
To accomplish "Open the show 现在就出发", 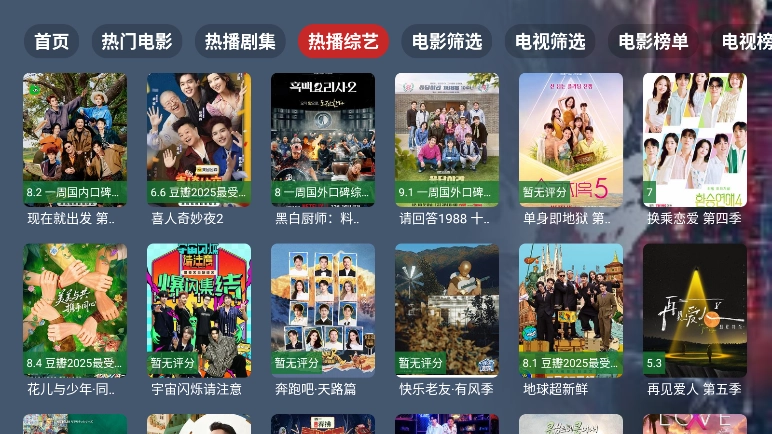I will [75, 139].
